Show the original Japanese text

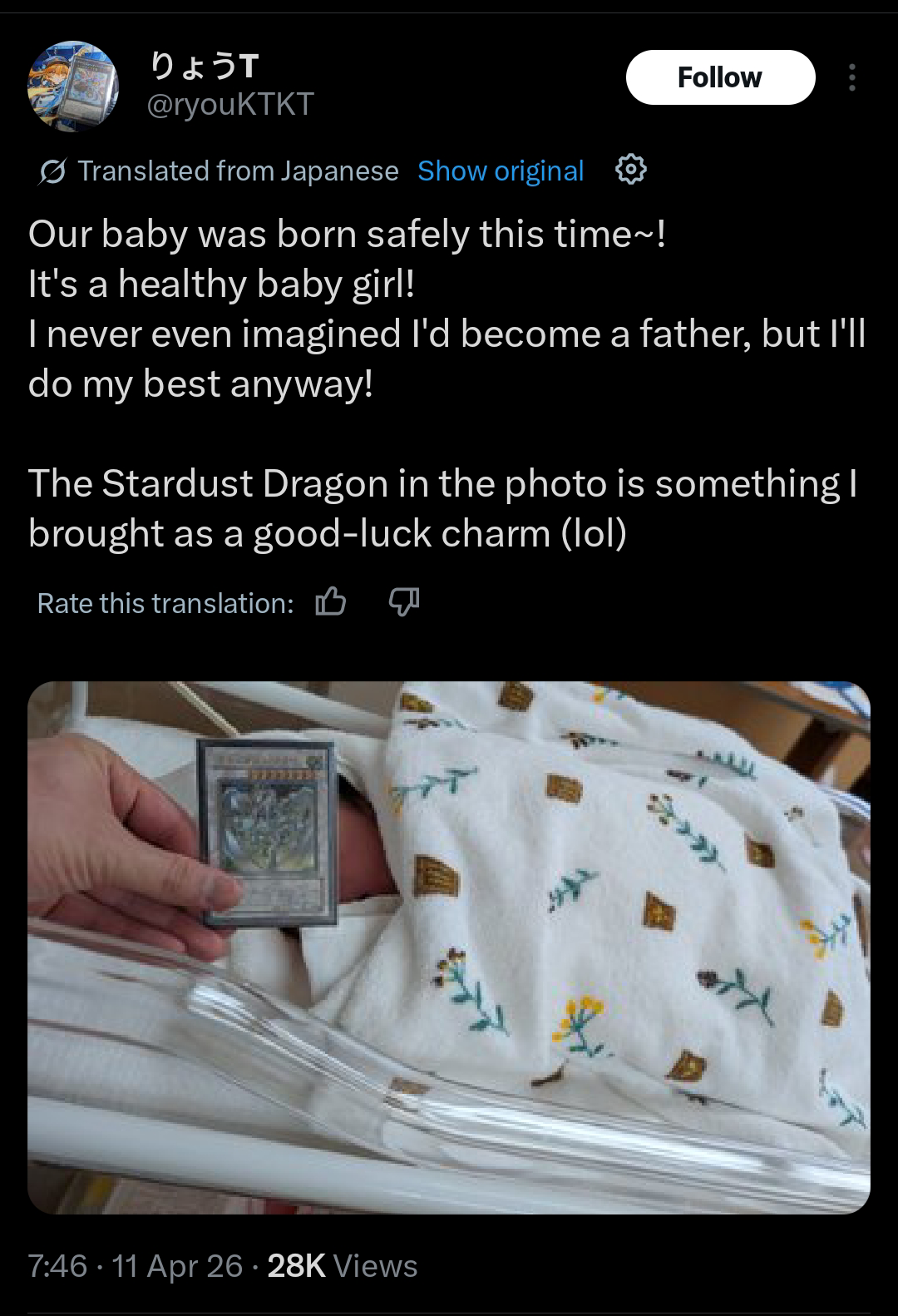(x=501, y=171)
